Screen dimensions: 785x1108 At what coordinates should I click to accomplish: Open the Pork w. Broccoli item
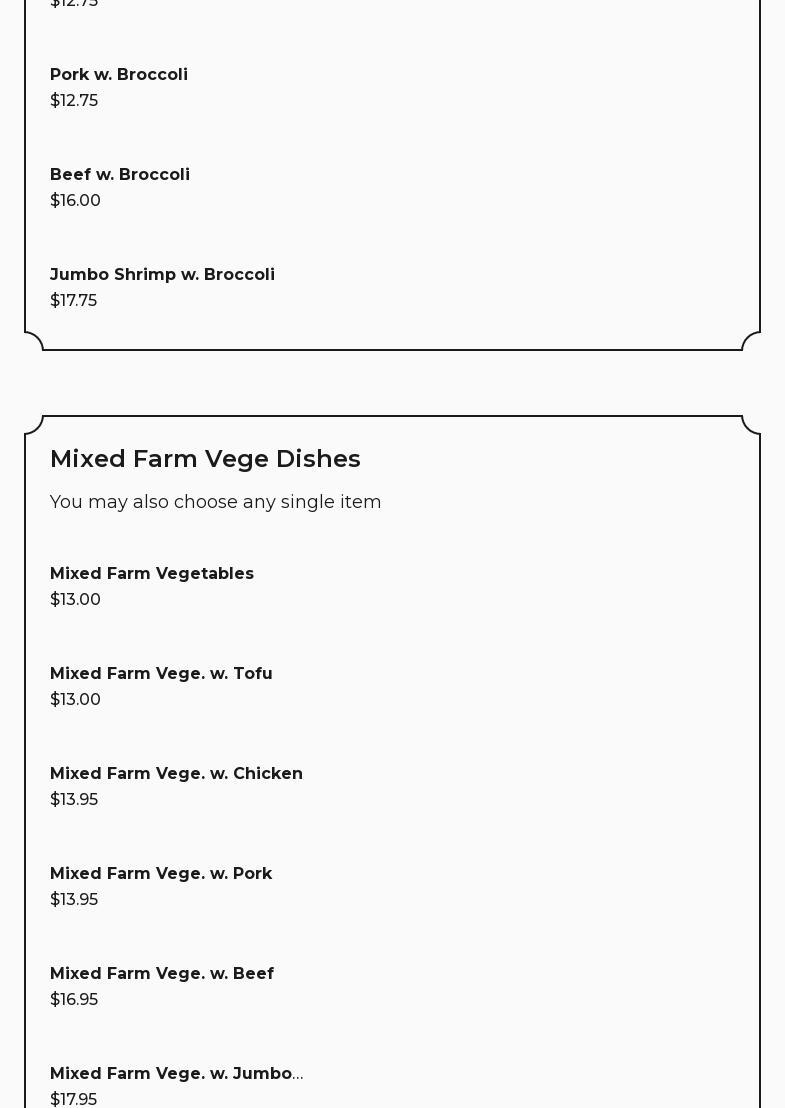point(119,75)
